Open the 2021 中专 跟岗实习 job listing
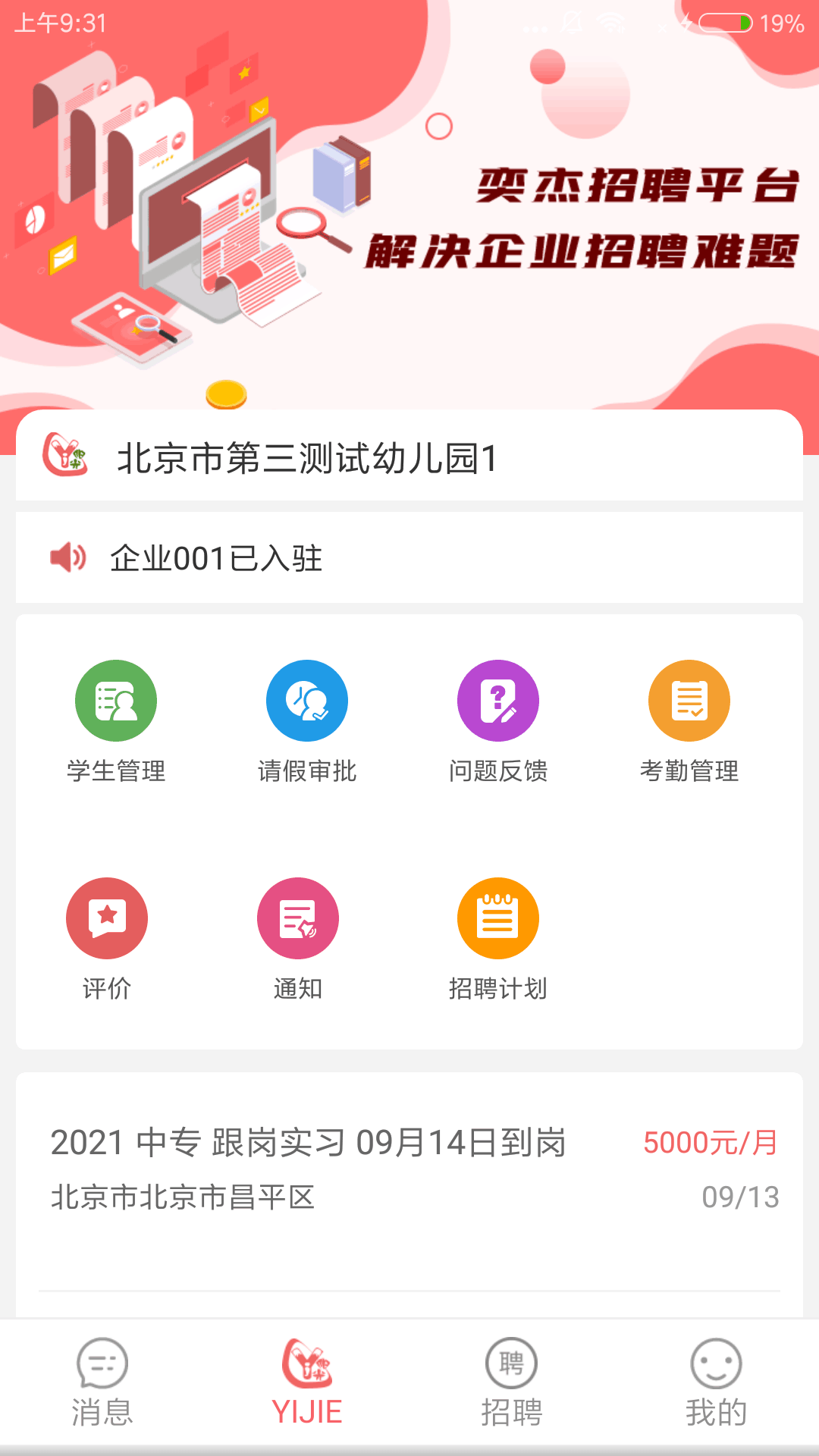The width and height of the screenshot is (819, 1456). (409, 1168)
